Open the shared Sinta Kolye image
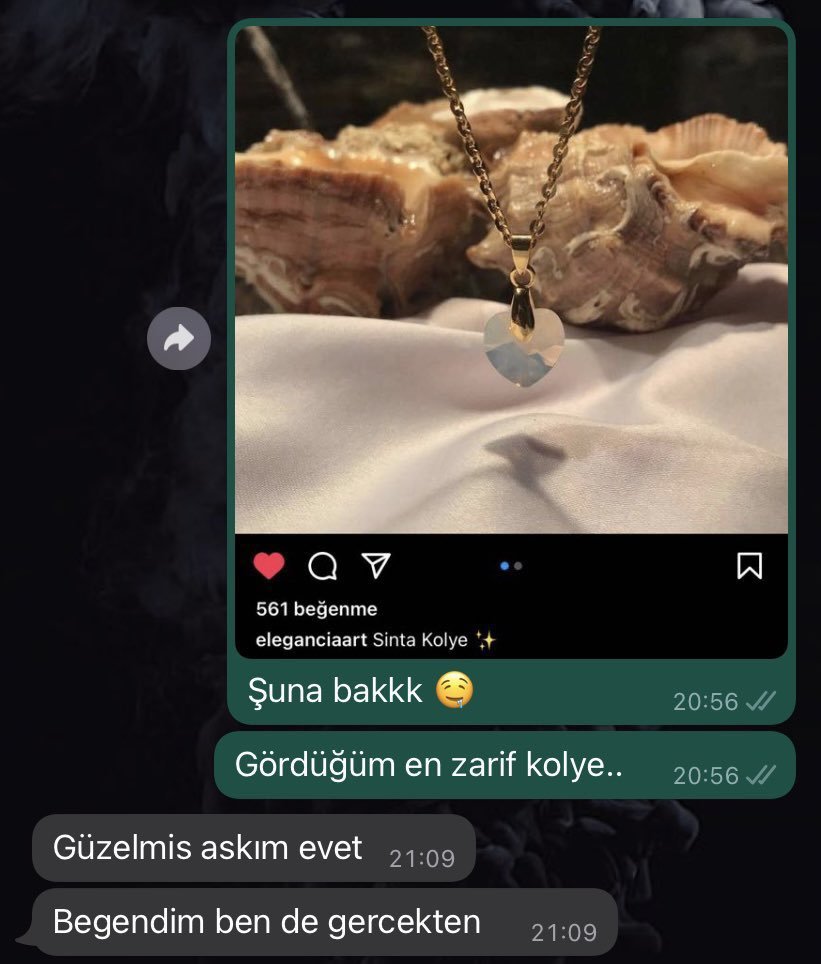821x964 pixels. pos(511,300)
